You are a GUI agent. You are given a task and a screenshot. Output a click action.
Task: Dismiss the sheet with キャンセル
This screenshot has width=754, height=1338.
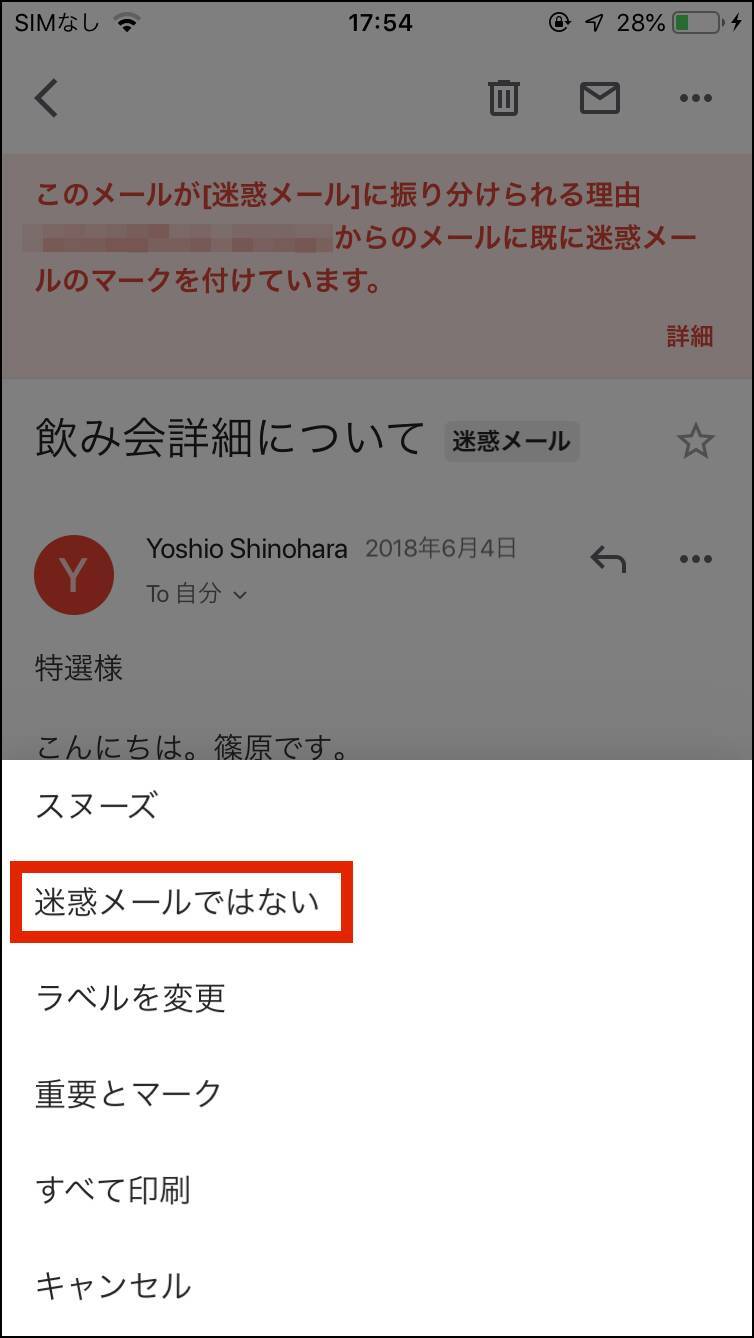pos(113,1285)
